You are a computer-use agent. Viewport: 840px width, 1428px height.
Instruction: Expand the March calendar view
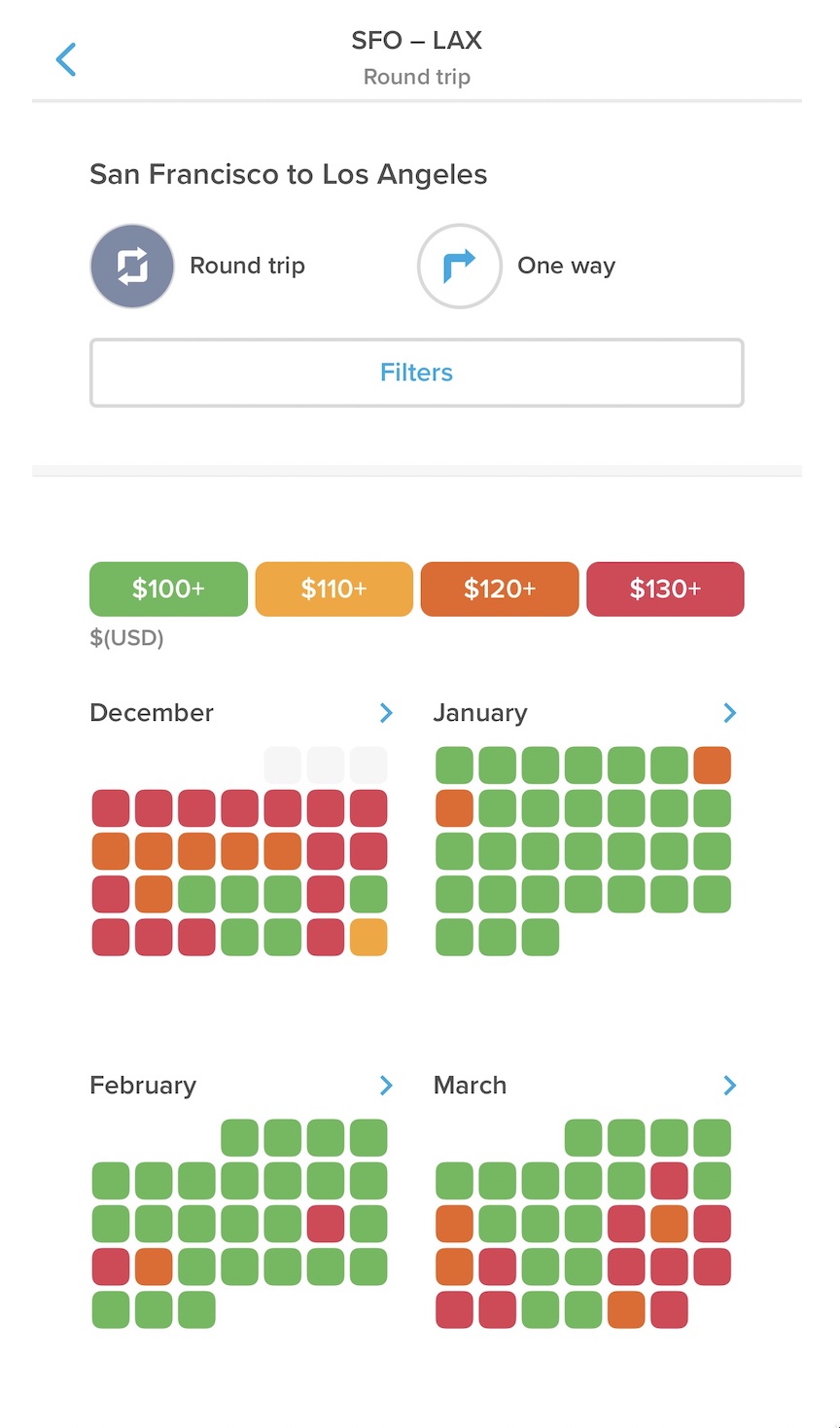click(x=729, y=1085)
